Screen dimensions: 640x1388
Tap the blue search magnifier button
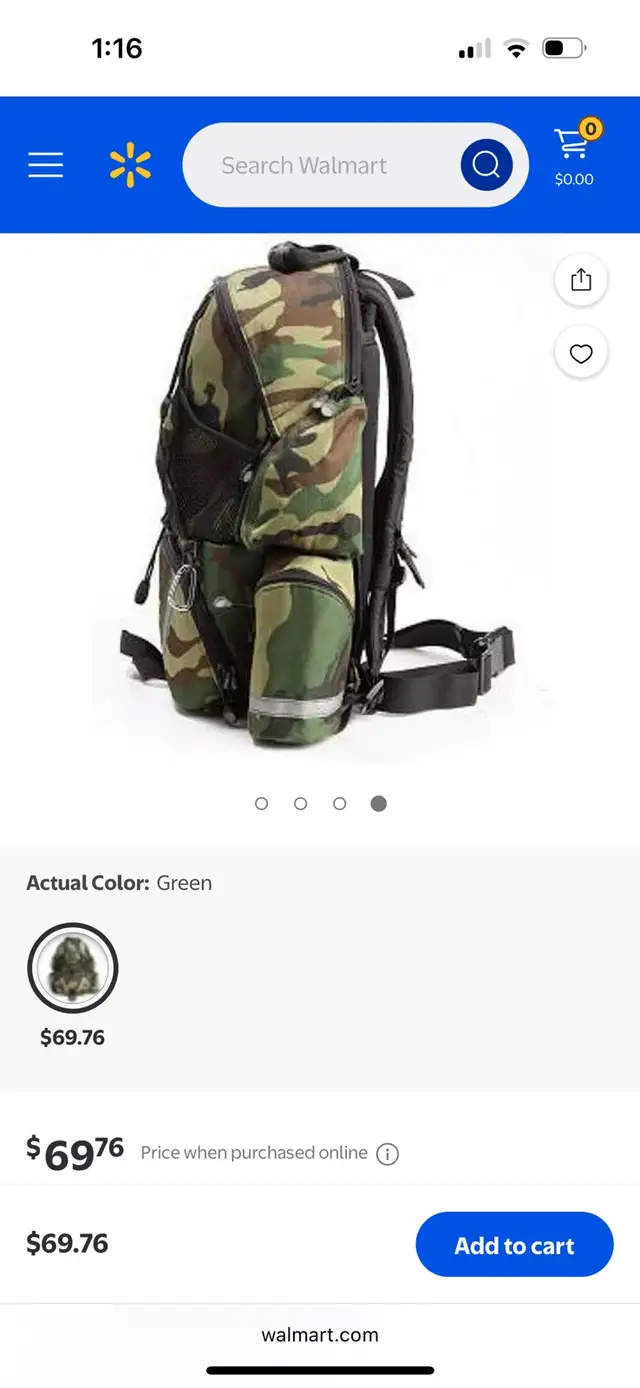[x=486, y=165]
